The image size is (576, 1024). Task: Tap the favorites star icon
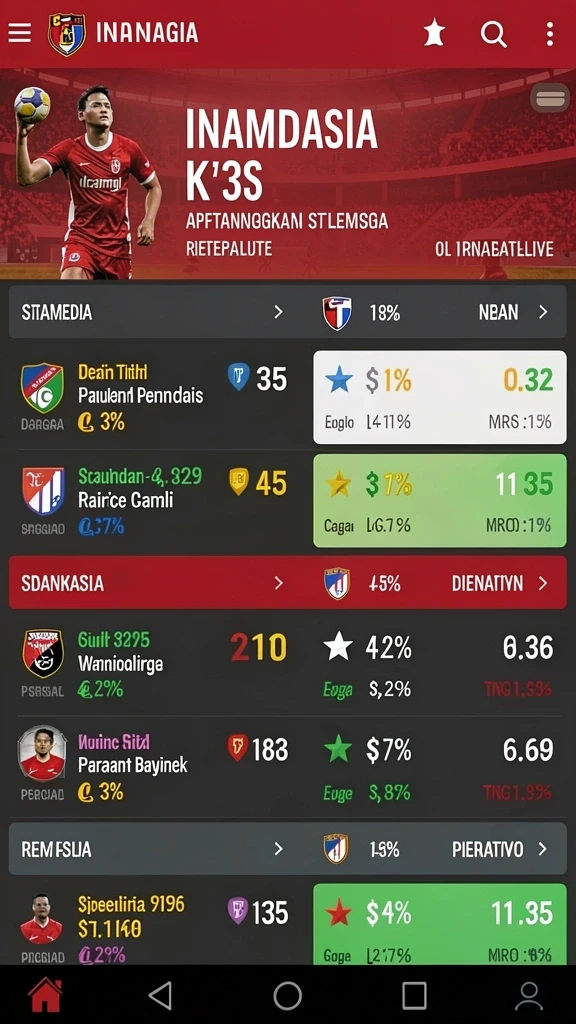click(x=434, y=33)
